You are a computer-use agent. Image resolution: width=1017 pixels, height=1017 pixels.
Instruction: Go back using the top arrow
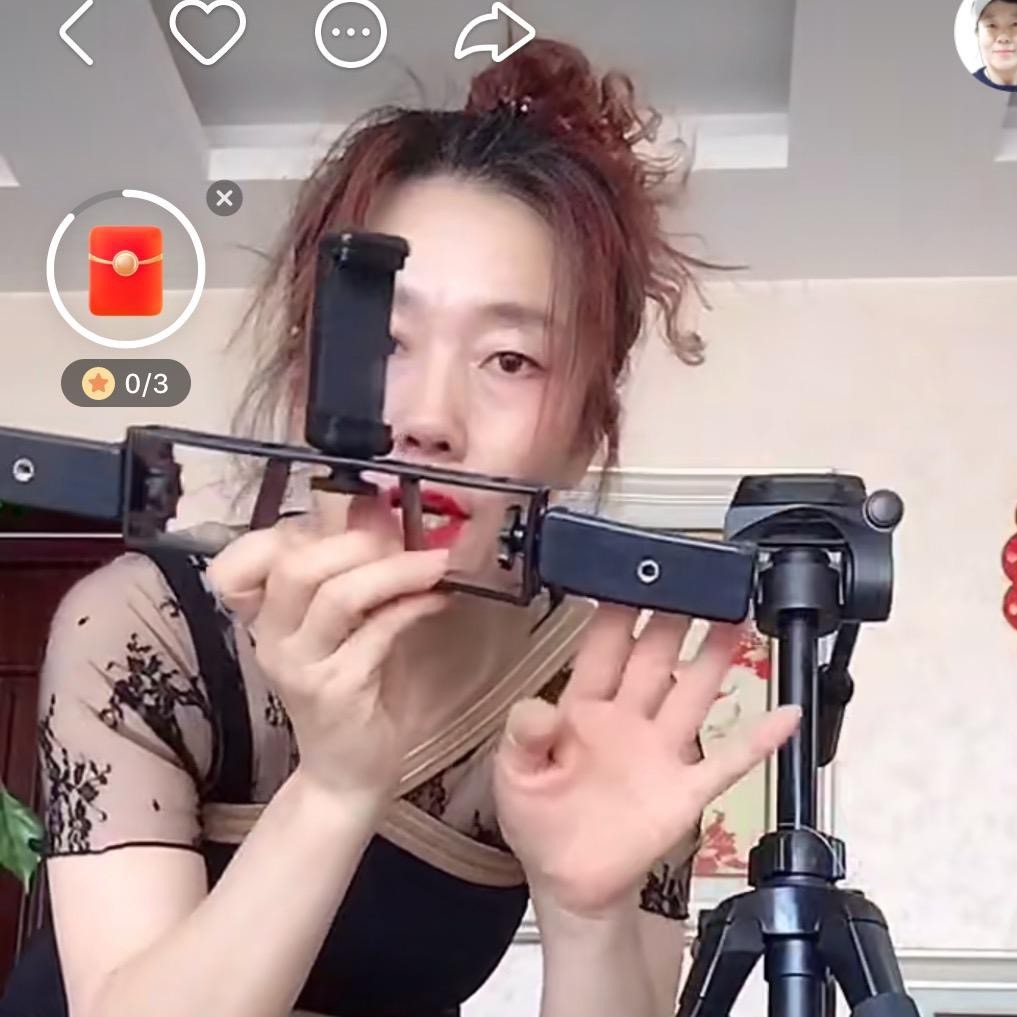point(77,32)
